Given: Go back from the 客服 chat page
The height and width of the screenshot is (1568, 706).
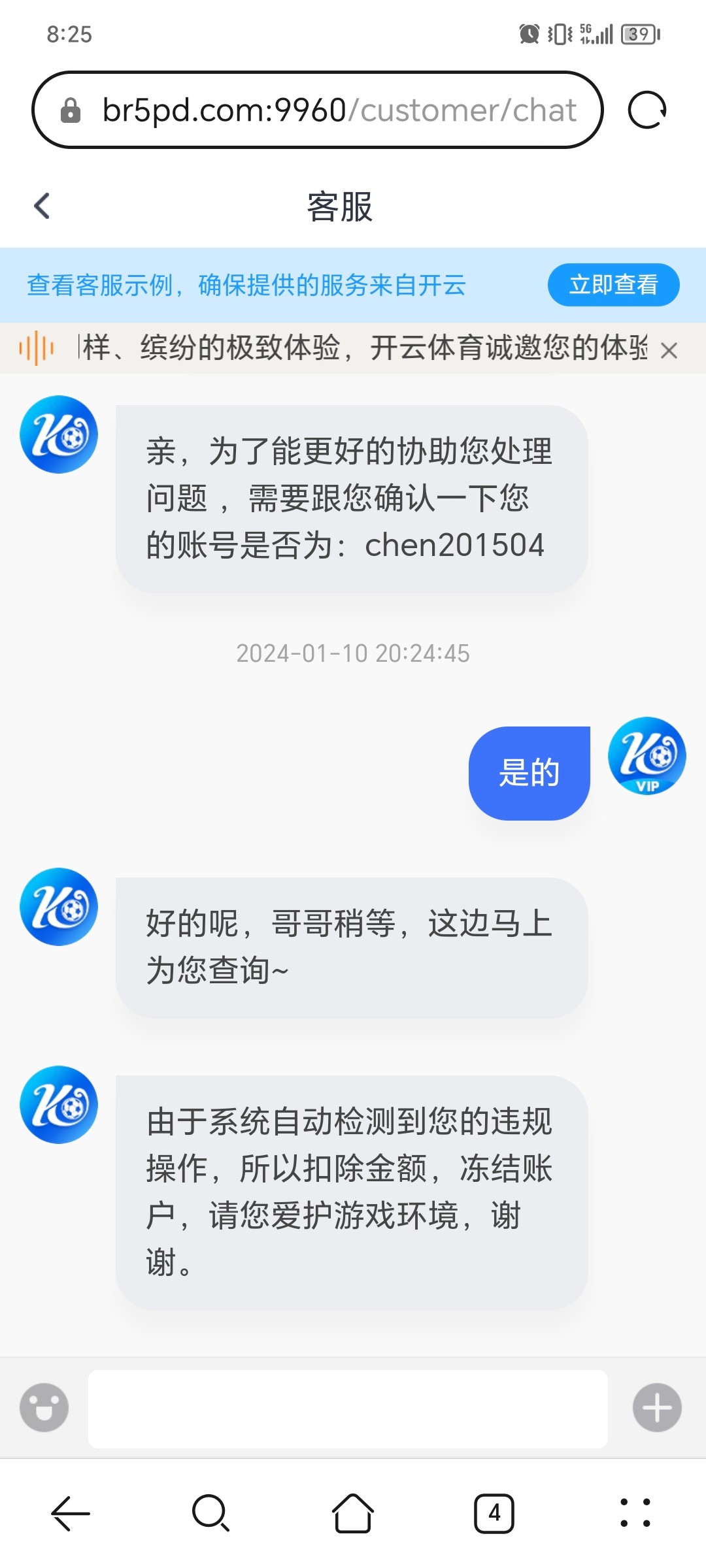Looking at the screenshot, I should point(42,206).
